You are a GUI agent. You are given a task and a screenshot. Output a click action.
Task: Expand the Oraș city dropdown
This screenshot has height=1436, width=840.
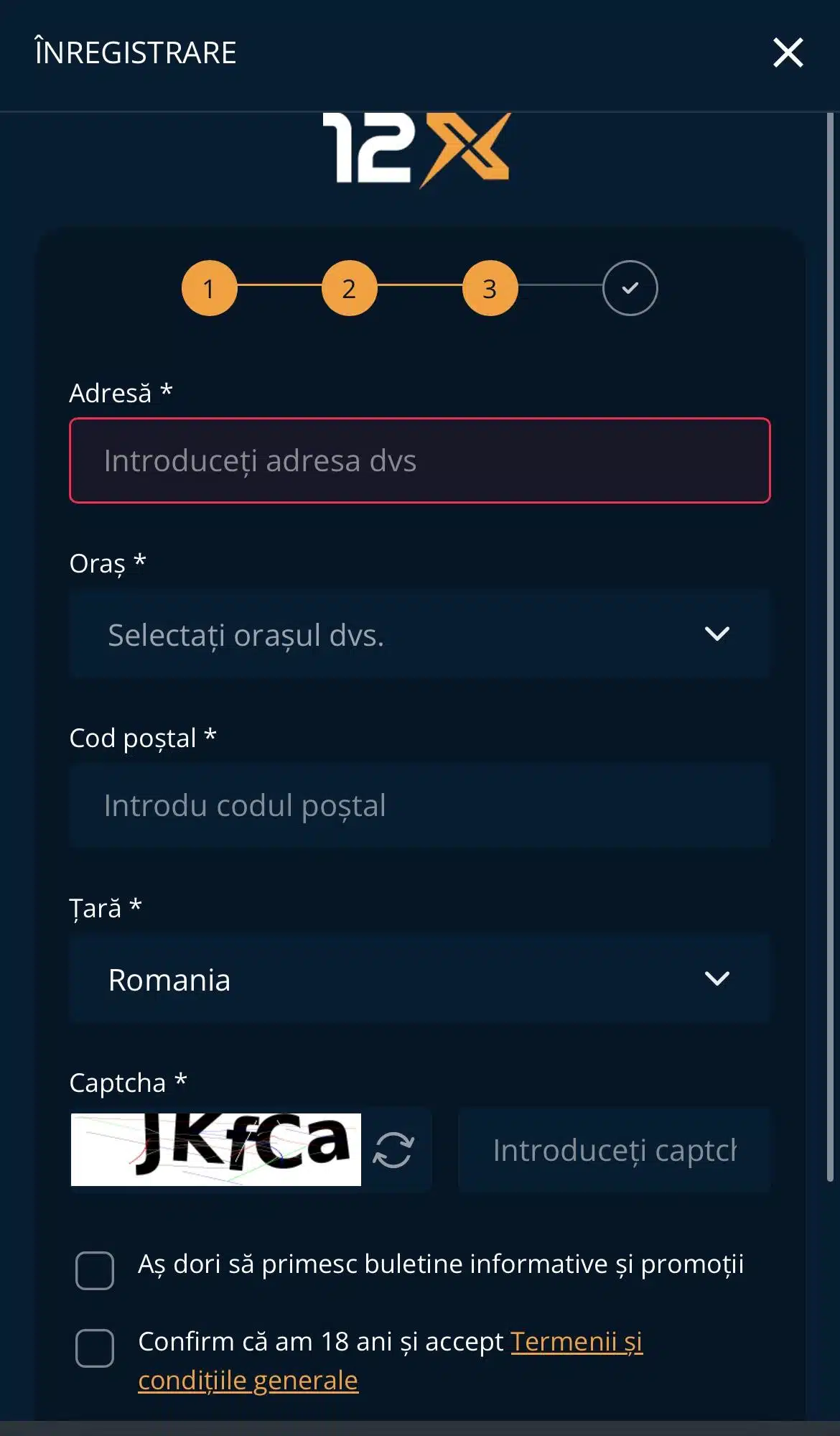419,634
